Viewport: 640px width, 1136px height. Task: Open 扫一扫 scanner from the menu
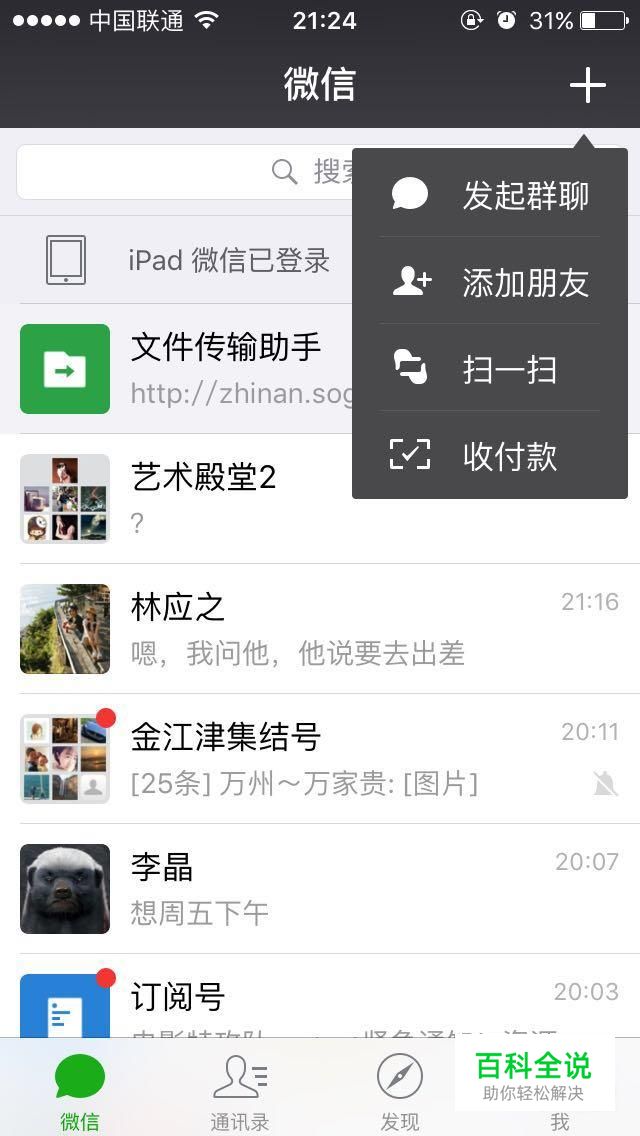click(490, 368)
